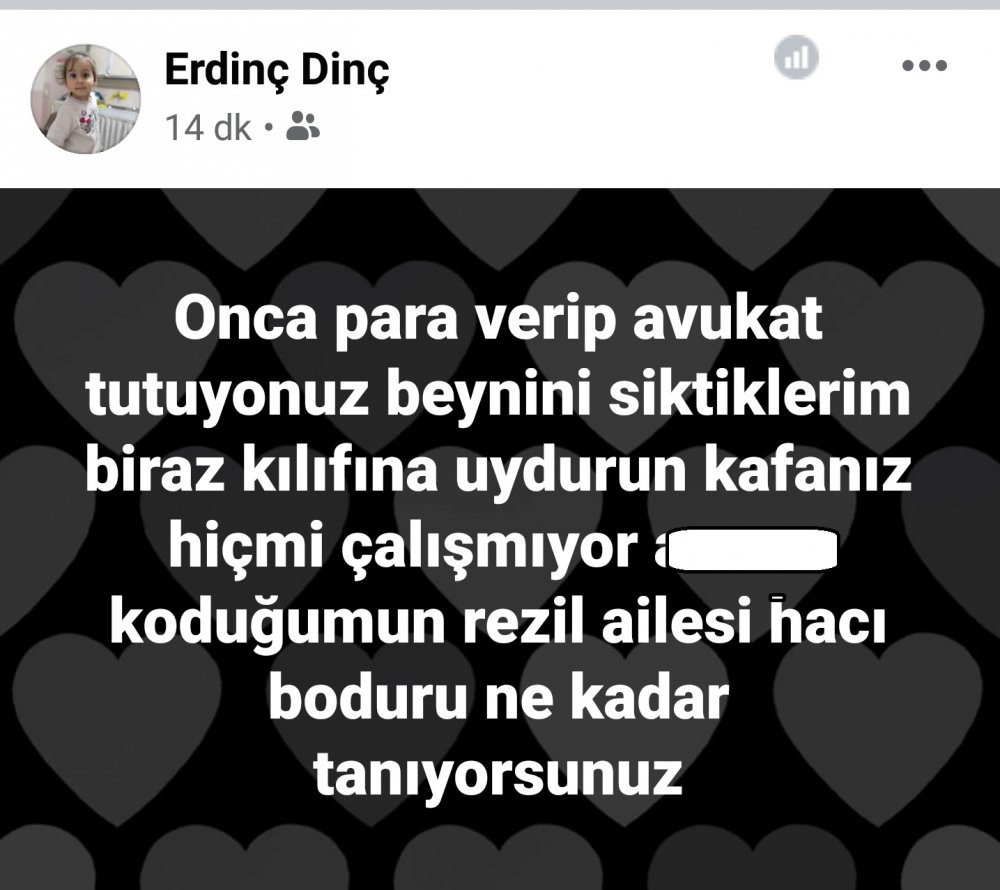Open Erdinç Dinç's profile picture
This screenshot has height=890, width=1000.
[x=86, y=98]
